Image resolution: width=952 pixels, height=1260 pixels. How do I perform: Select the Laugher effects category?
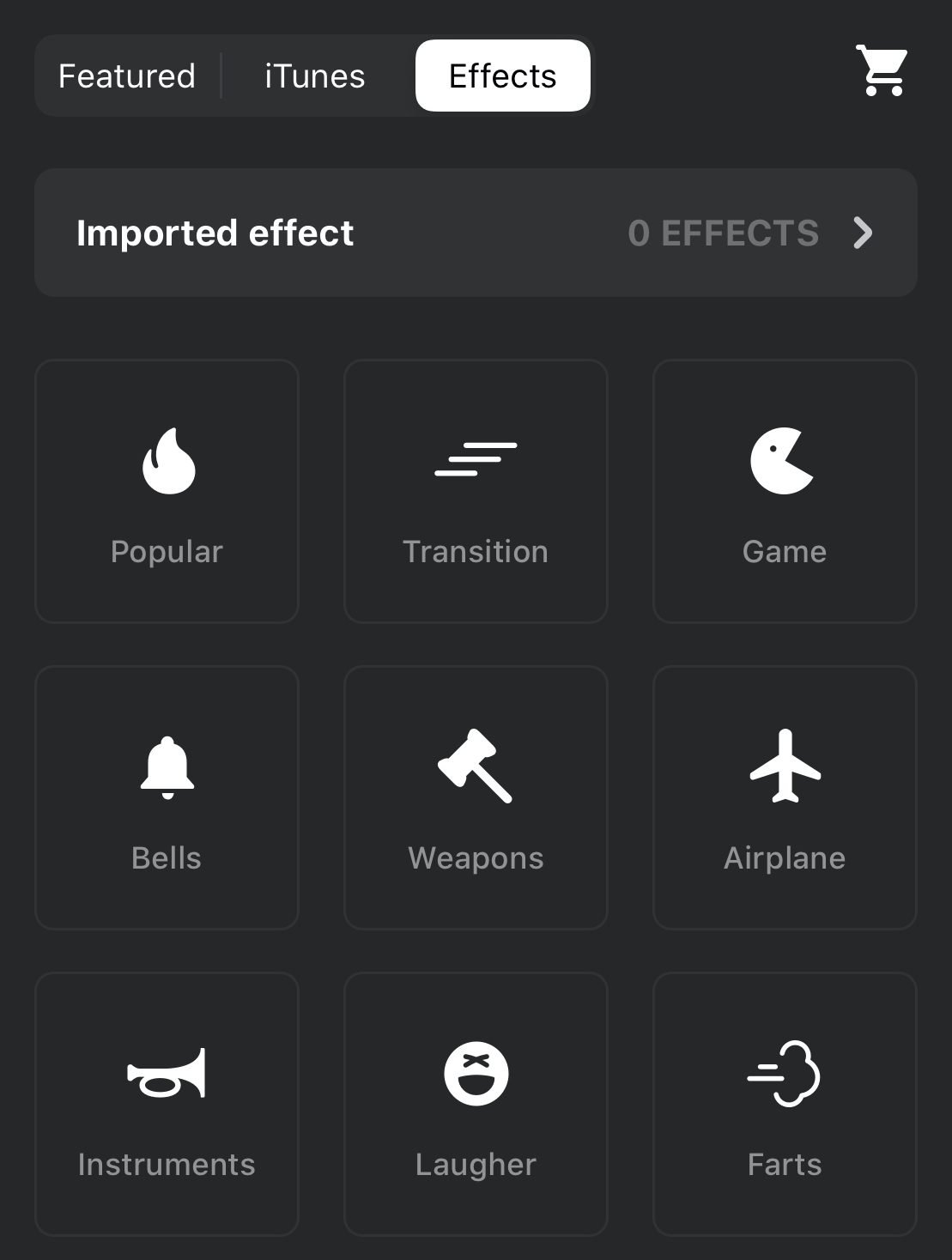click(x=476, y=1104)
